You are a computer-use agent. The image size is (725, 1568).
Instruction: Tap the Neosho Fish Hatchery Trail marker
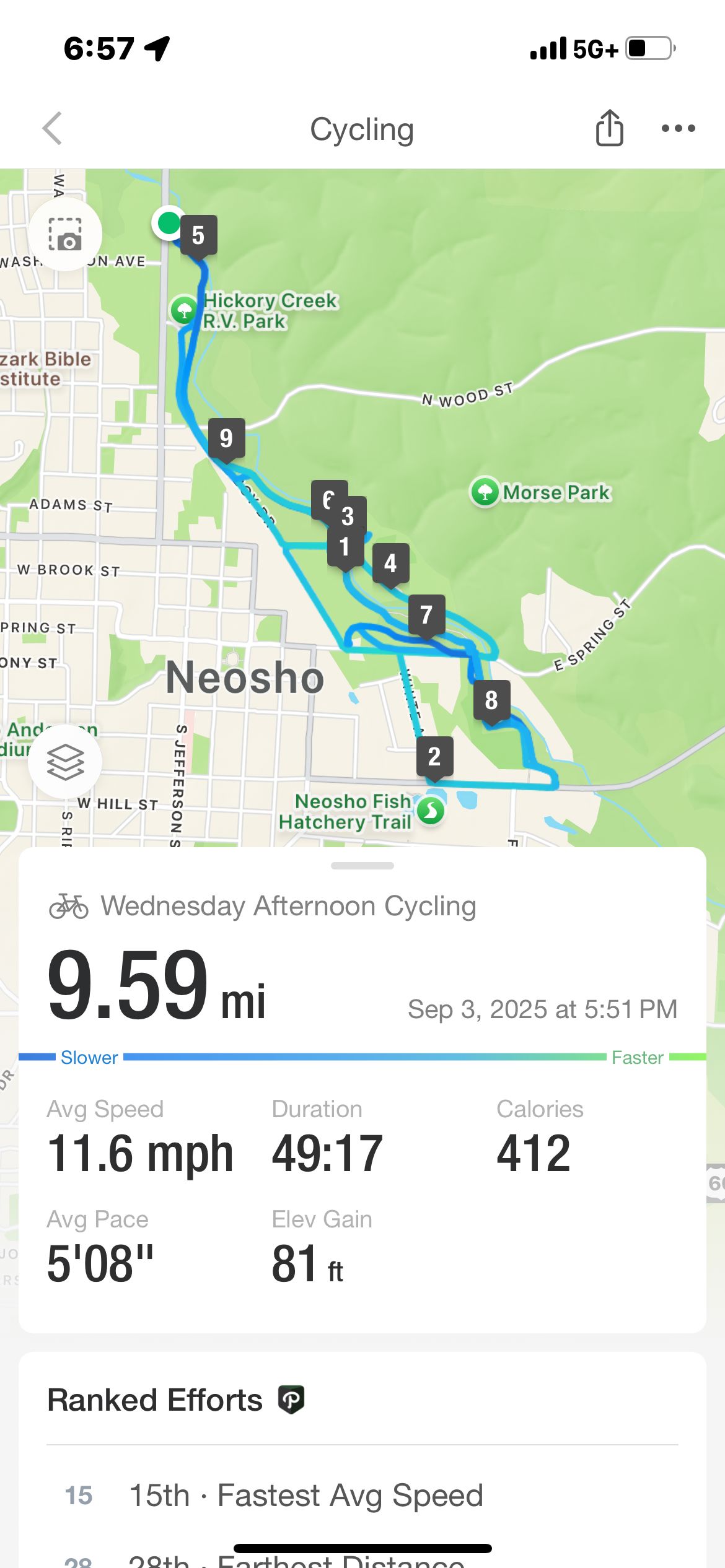tap(431, 811)
